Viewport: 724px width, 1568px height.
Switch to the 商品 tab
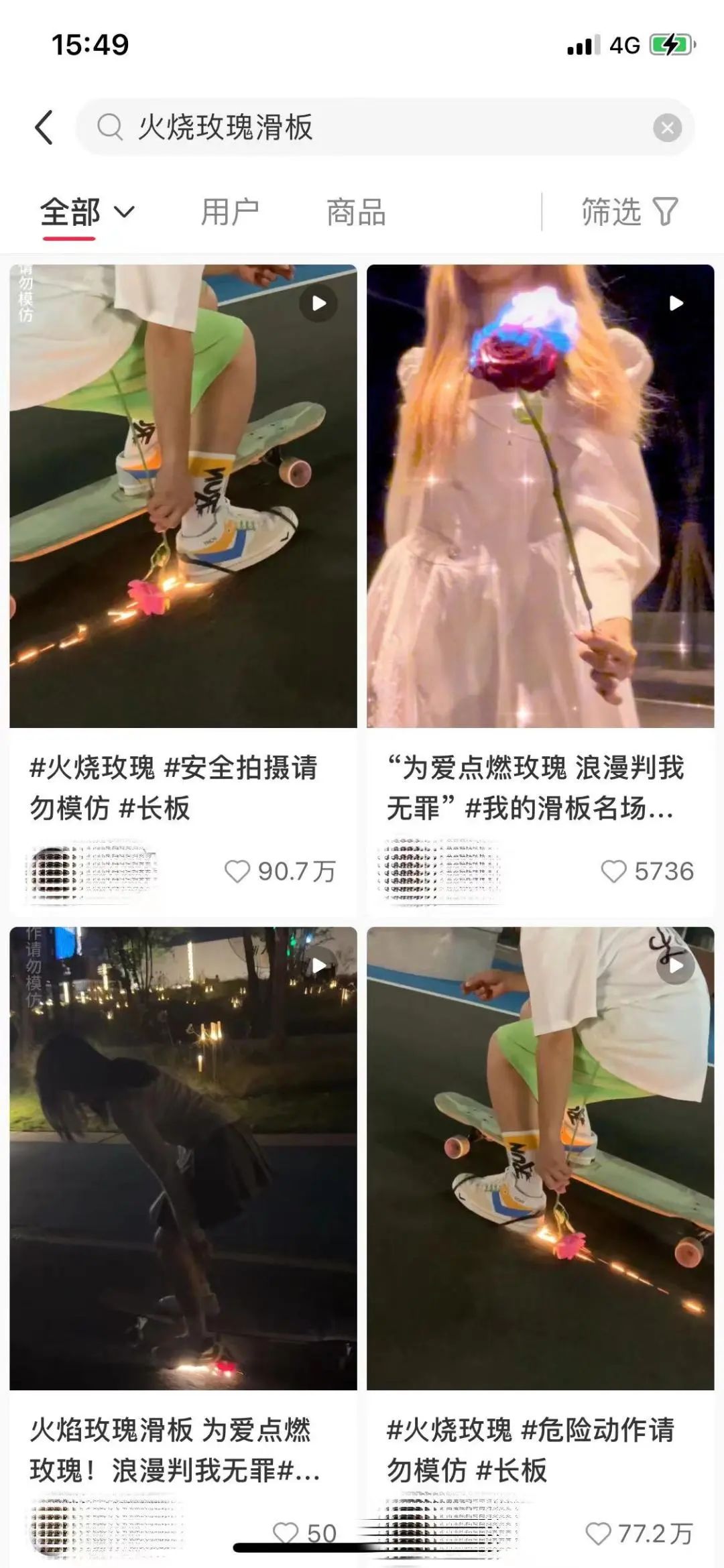[x=356, y=213]
